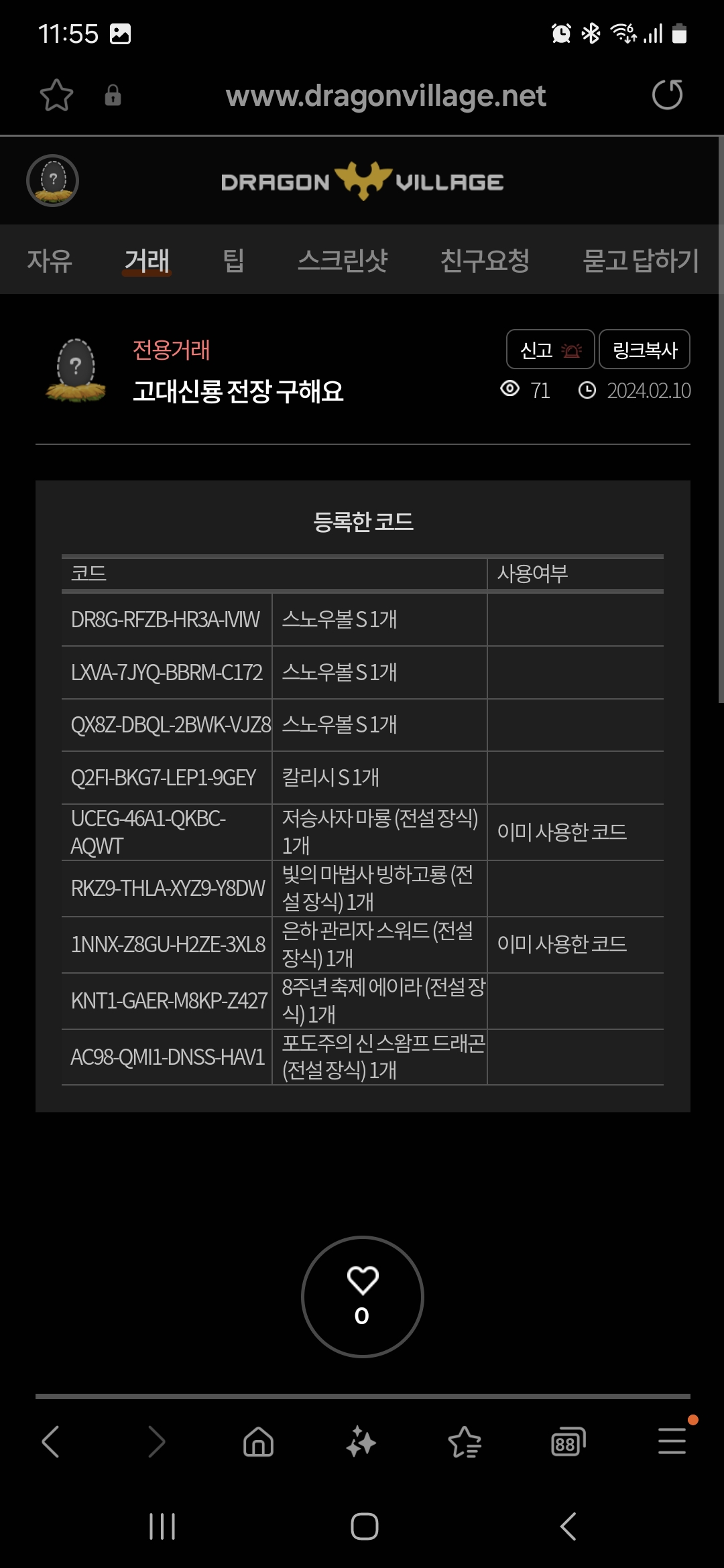Like the post with the heart button
This screenshot has height=1568, width=724.
click(363, 1297)
